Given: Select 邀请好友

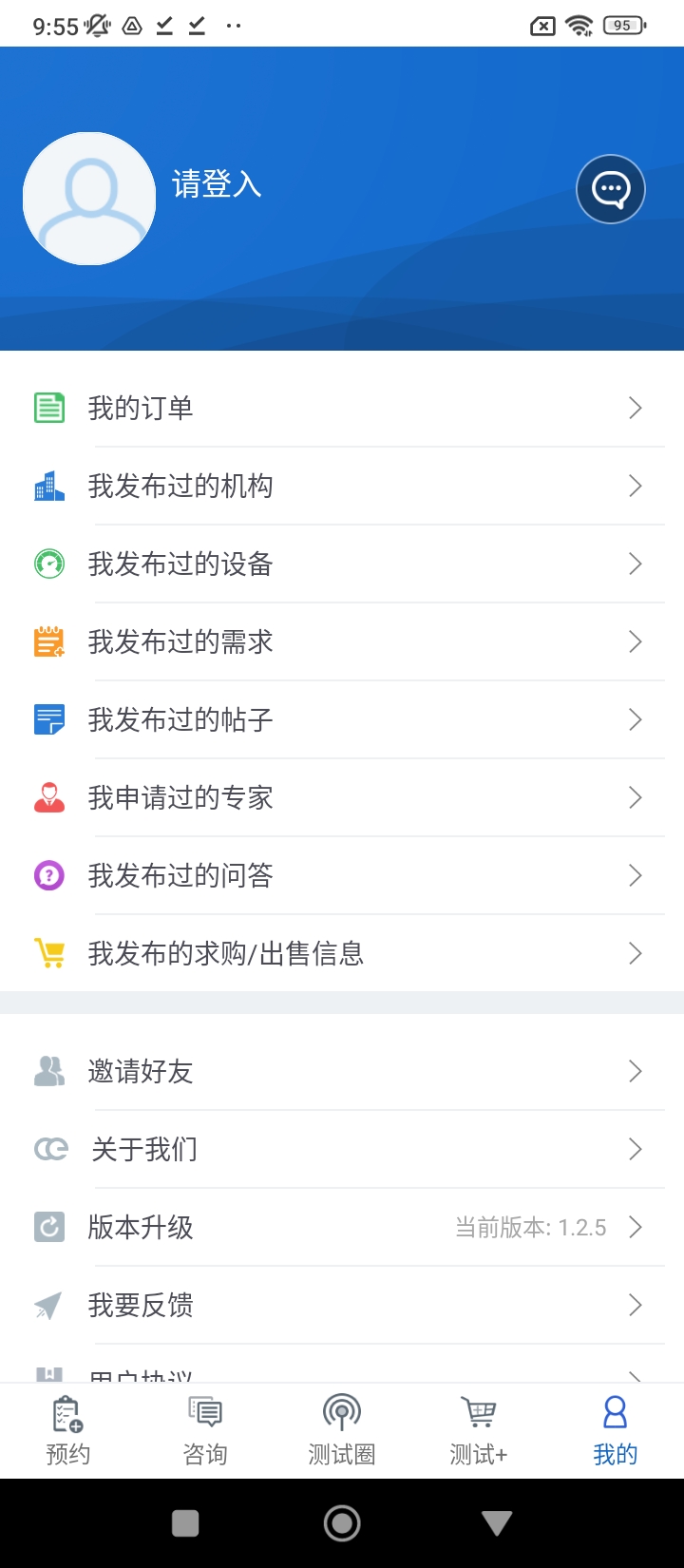Looking at the screenshot, I should (342, 1072).
